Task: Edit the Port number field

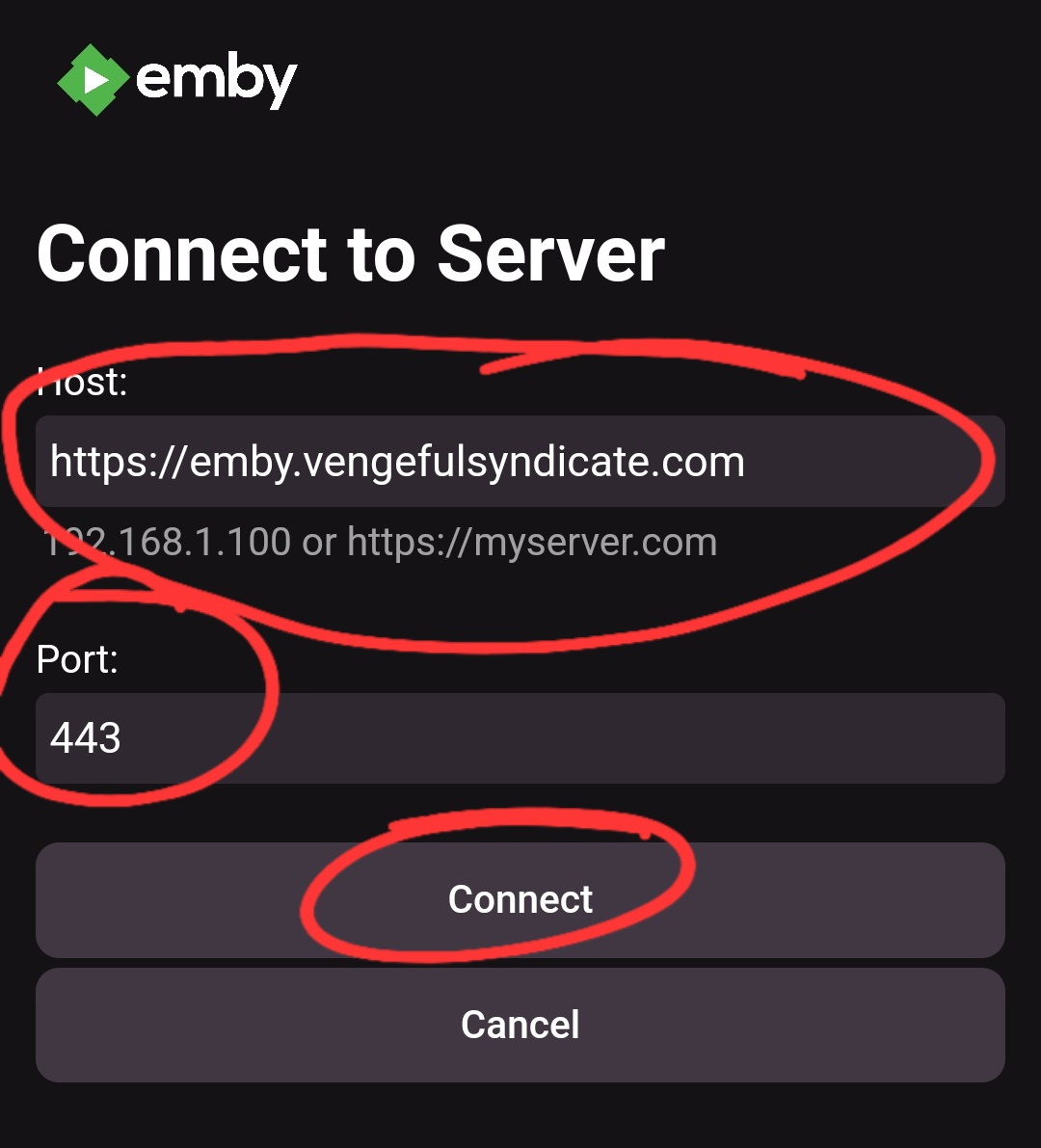Action: coord(520,738)
